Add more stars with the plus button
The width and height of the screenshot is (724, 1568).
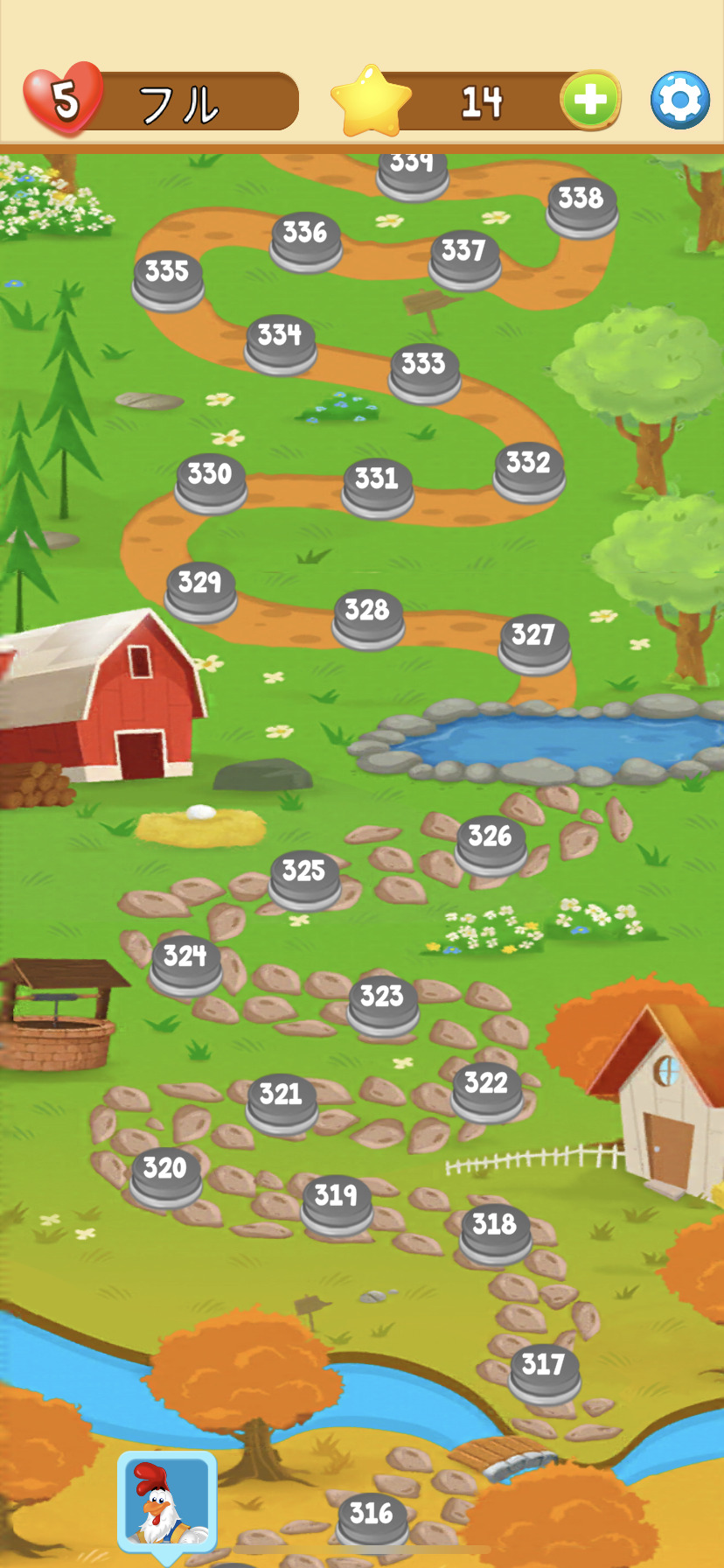coord(590,101)
